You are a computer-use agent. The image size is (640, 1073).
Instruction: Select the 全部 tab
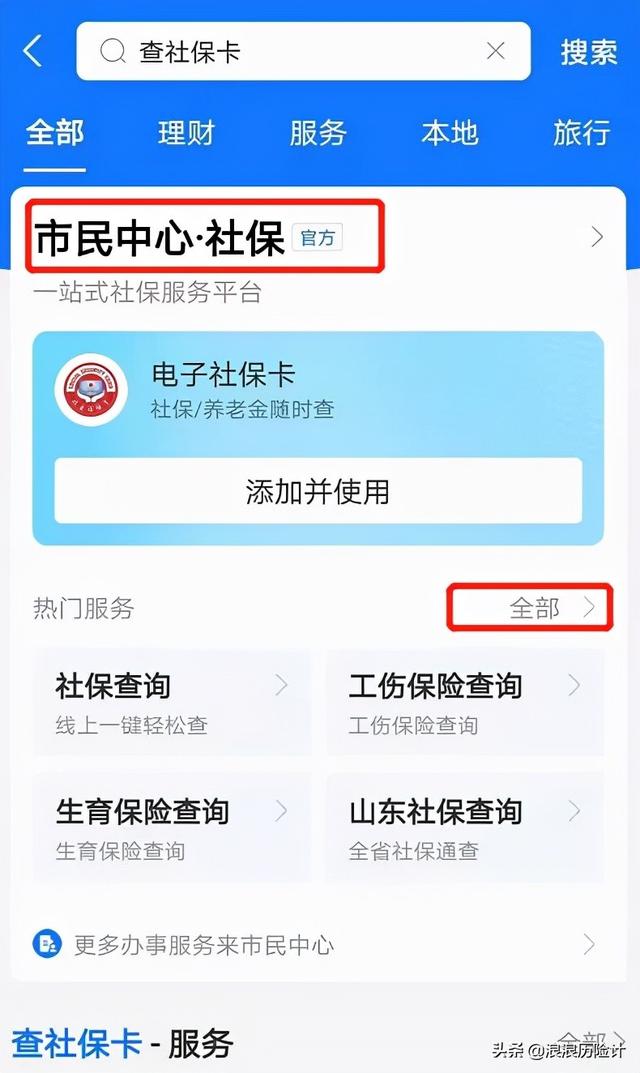(55, 133)
